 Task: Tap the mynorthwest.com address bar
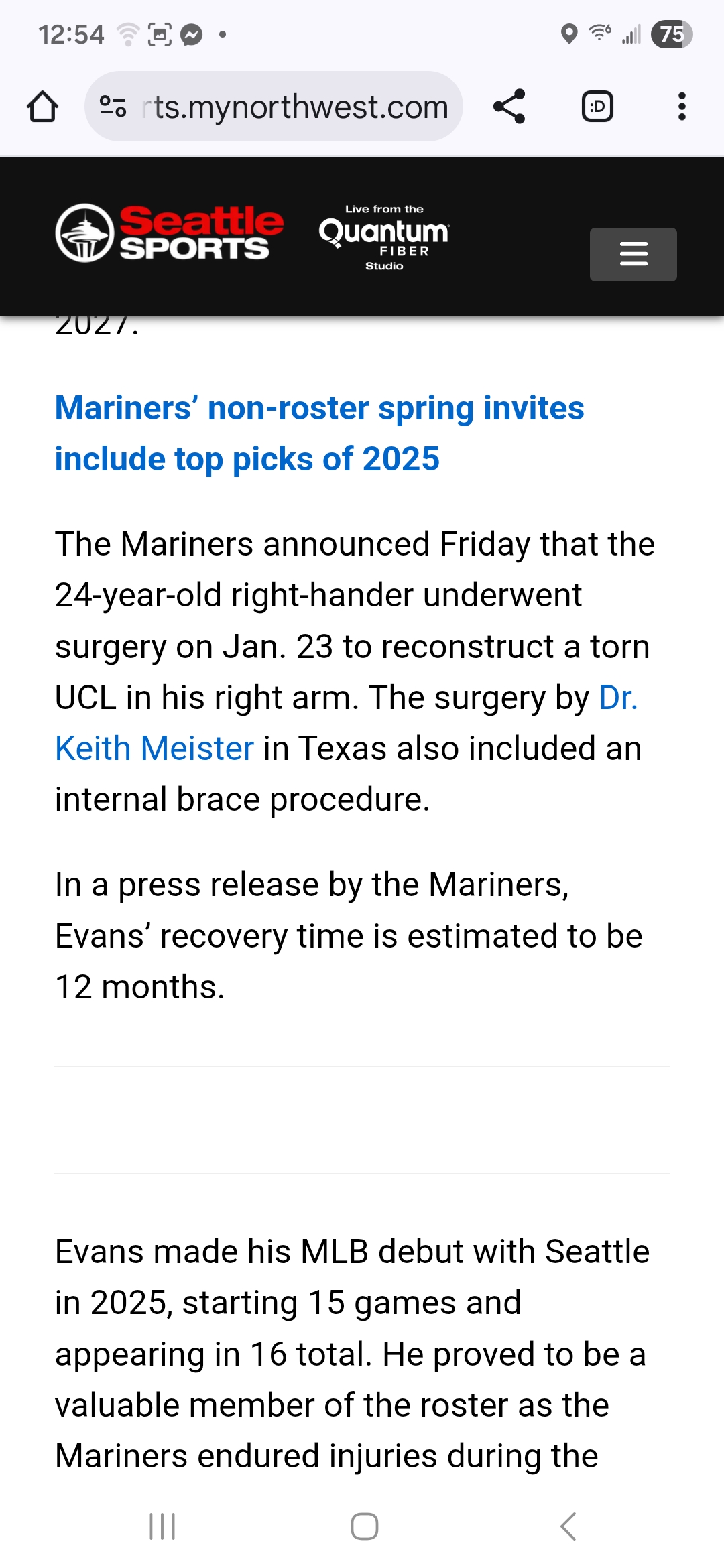tap(295, 107)
